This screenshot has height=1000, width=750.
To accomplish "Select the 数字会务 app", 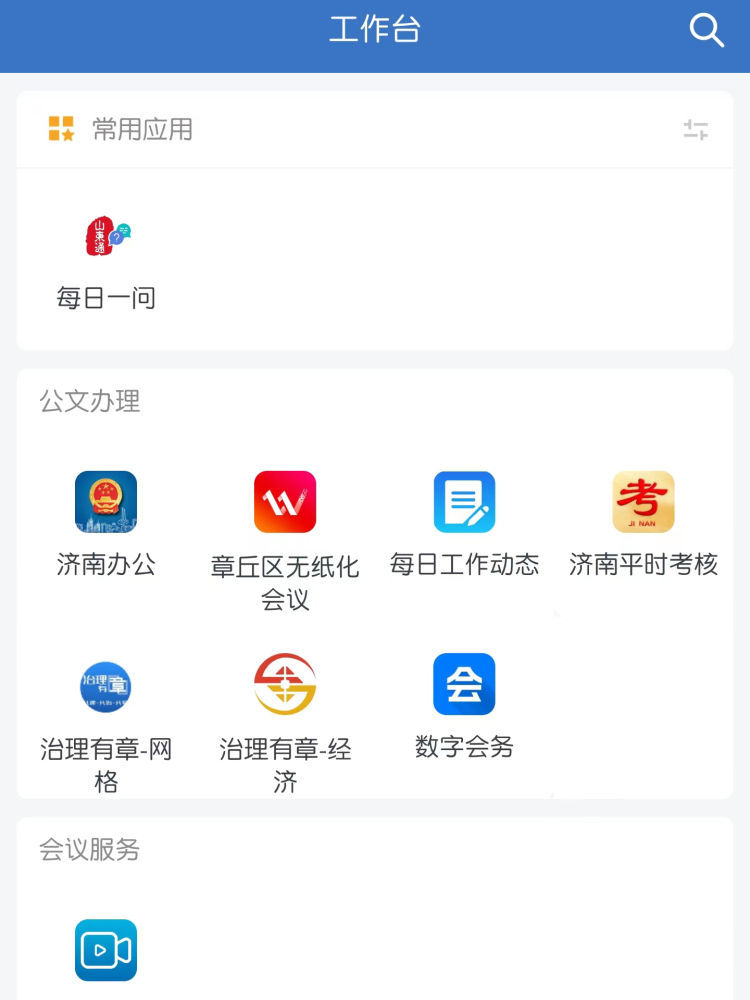I will pos(464,684).
